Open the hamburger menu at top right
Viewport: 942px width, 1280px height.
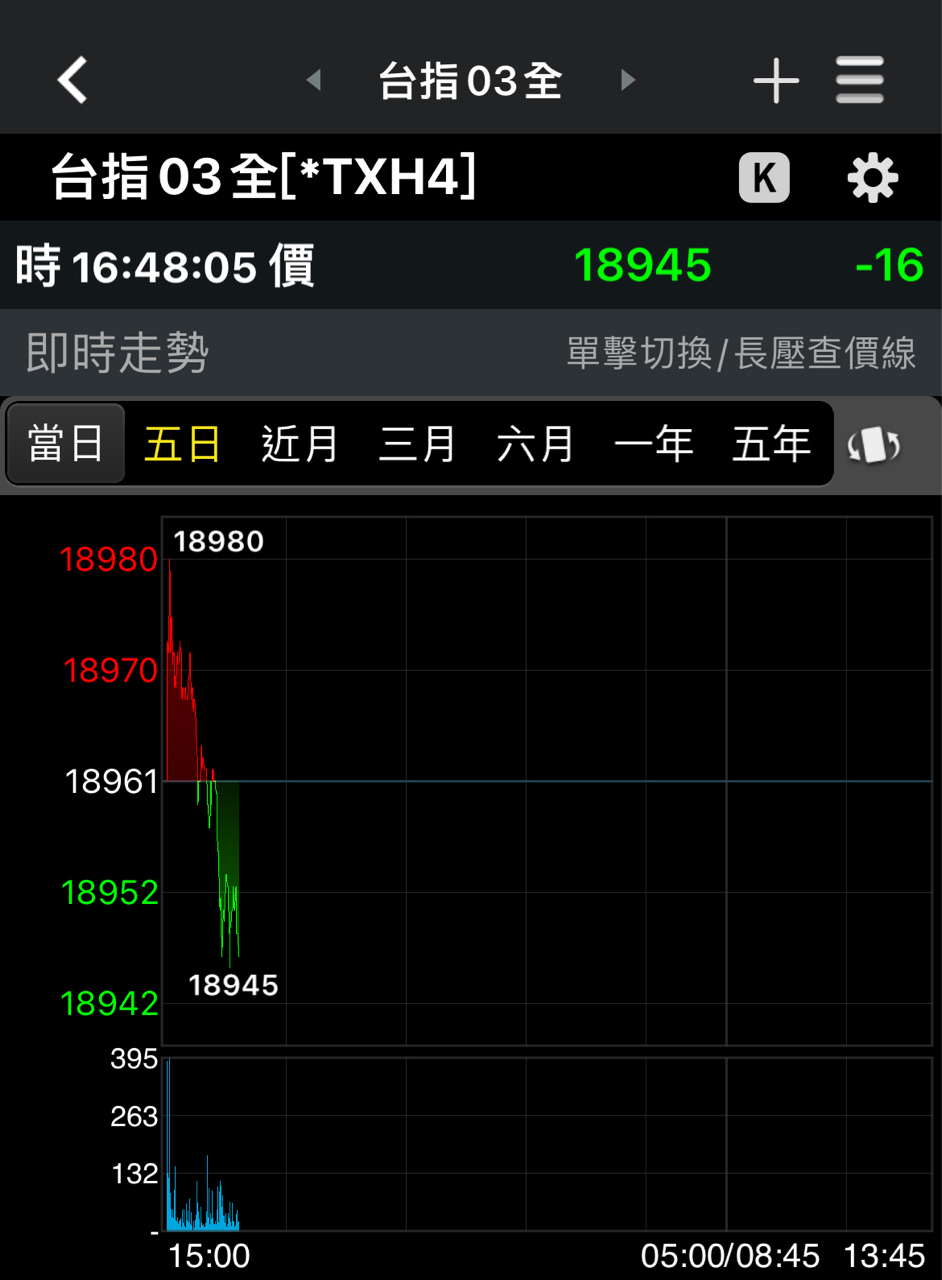(x=860, y=79)
